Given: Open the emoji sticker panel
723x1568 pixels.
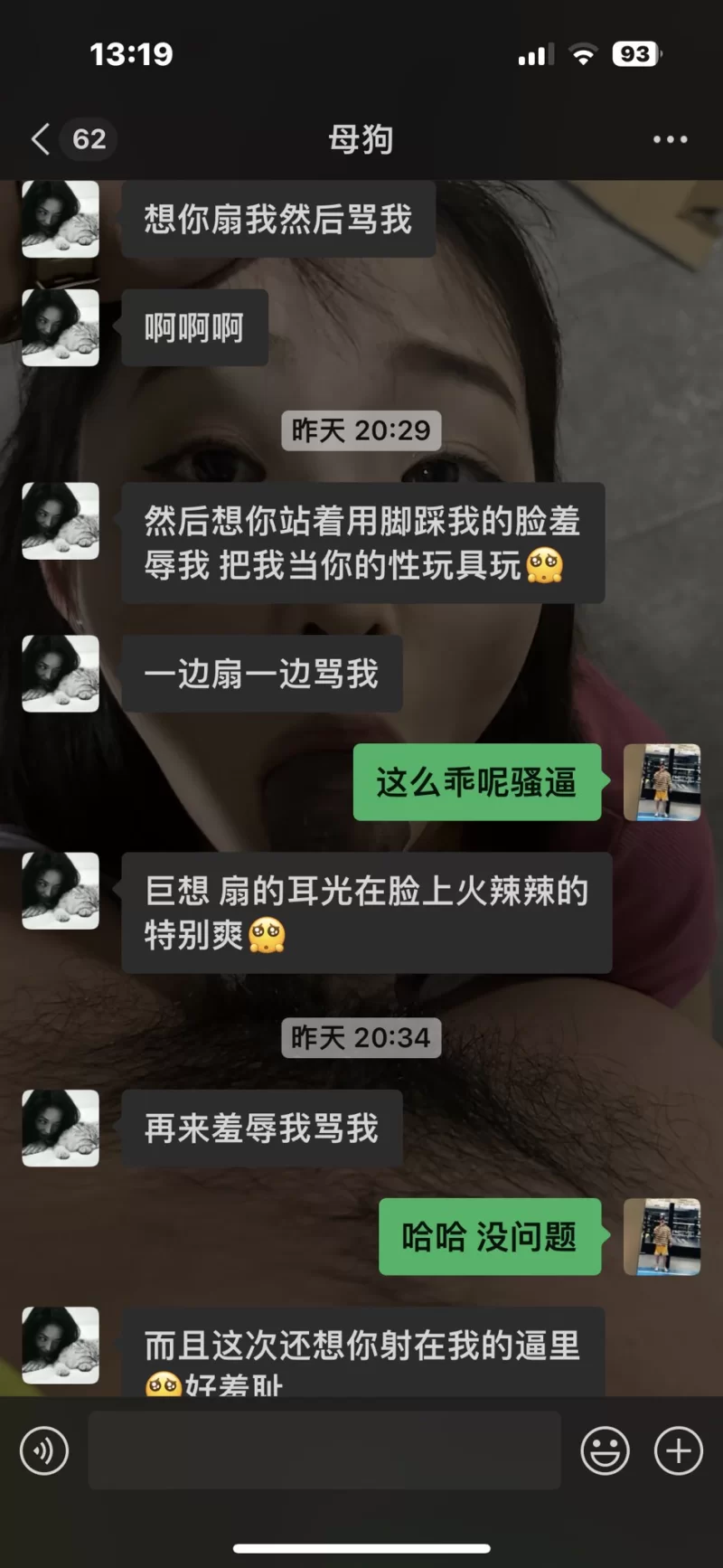Looking at the screenshot, I should pos(605,1451).
